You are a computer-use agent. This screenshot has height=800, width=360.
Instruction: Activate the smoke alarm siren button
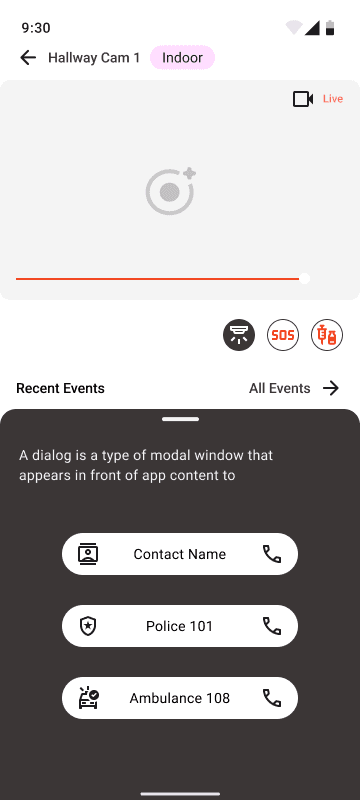click(239, 335)
